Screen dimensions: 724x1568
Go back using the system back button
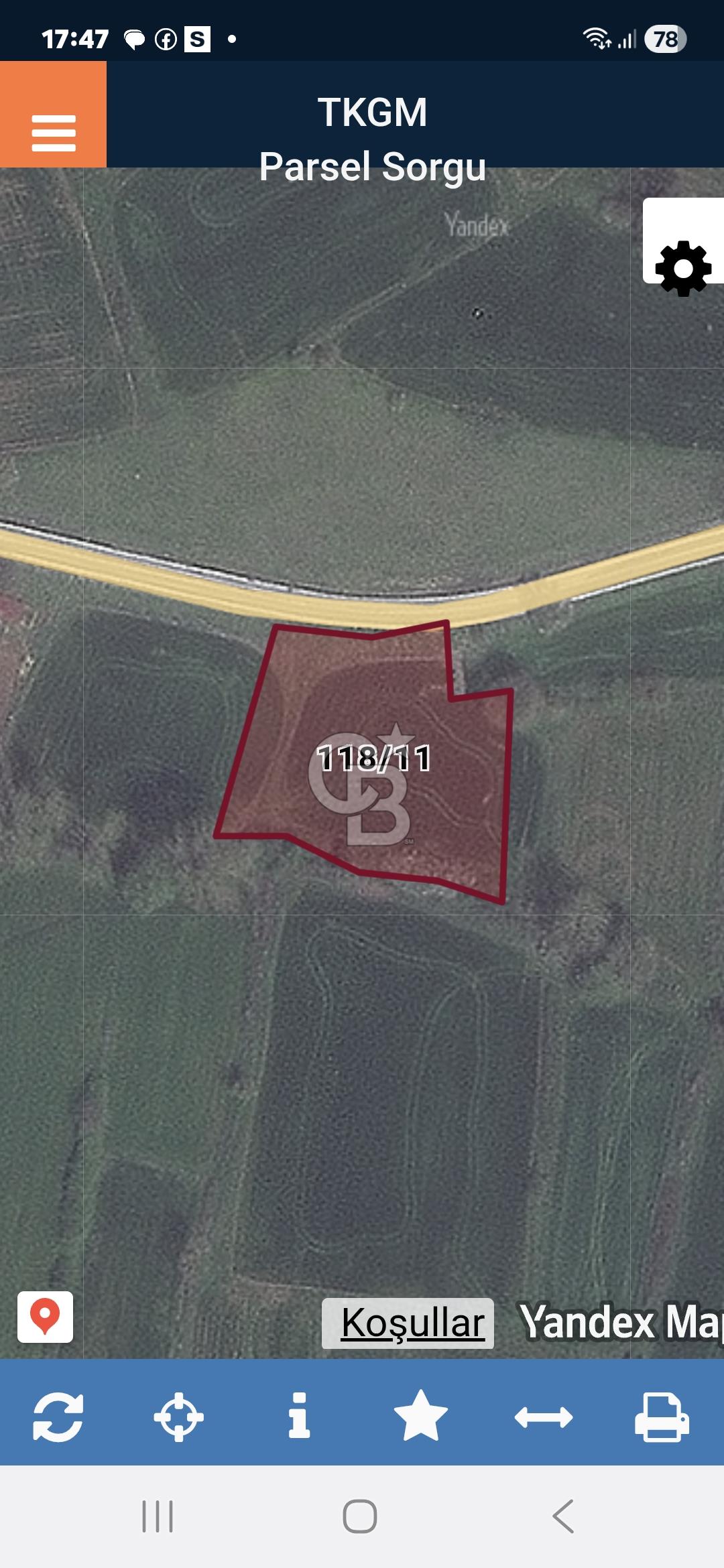tap(563, 1516)
